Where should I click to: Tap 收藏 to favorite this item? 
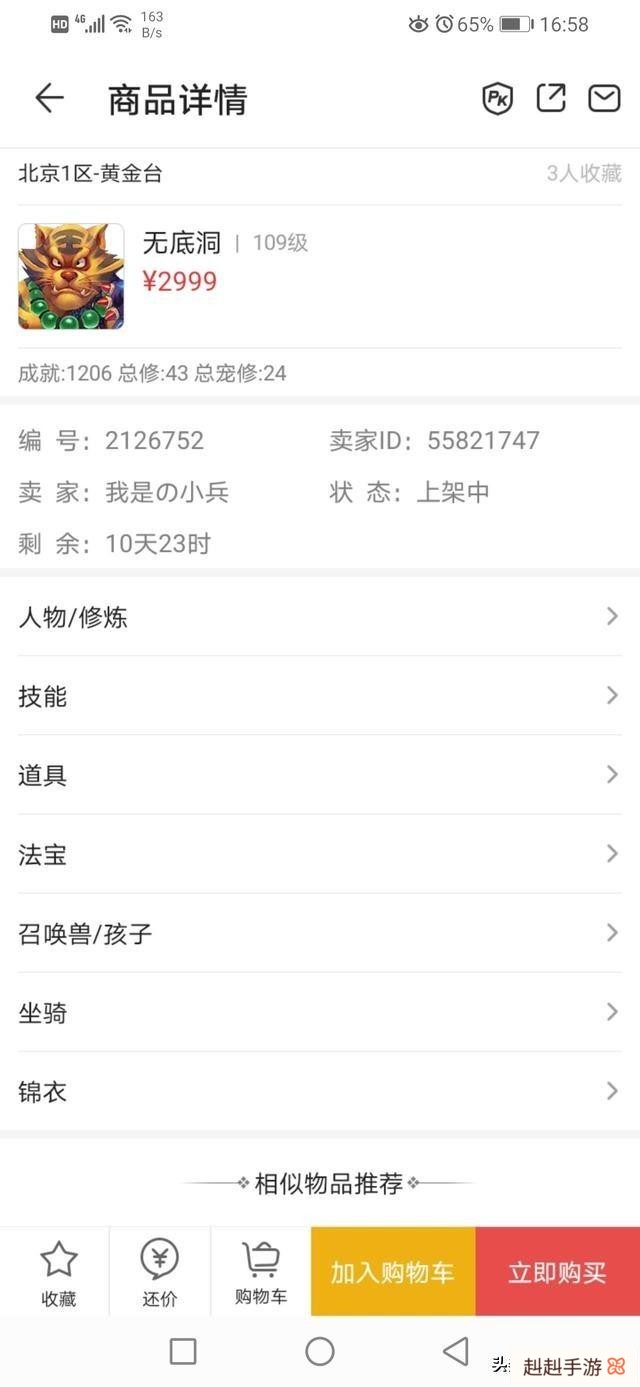(x=58, y=1272)
